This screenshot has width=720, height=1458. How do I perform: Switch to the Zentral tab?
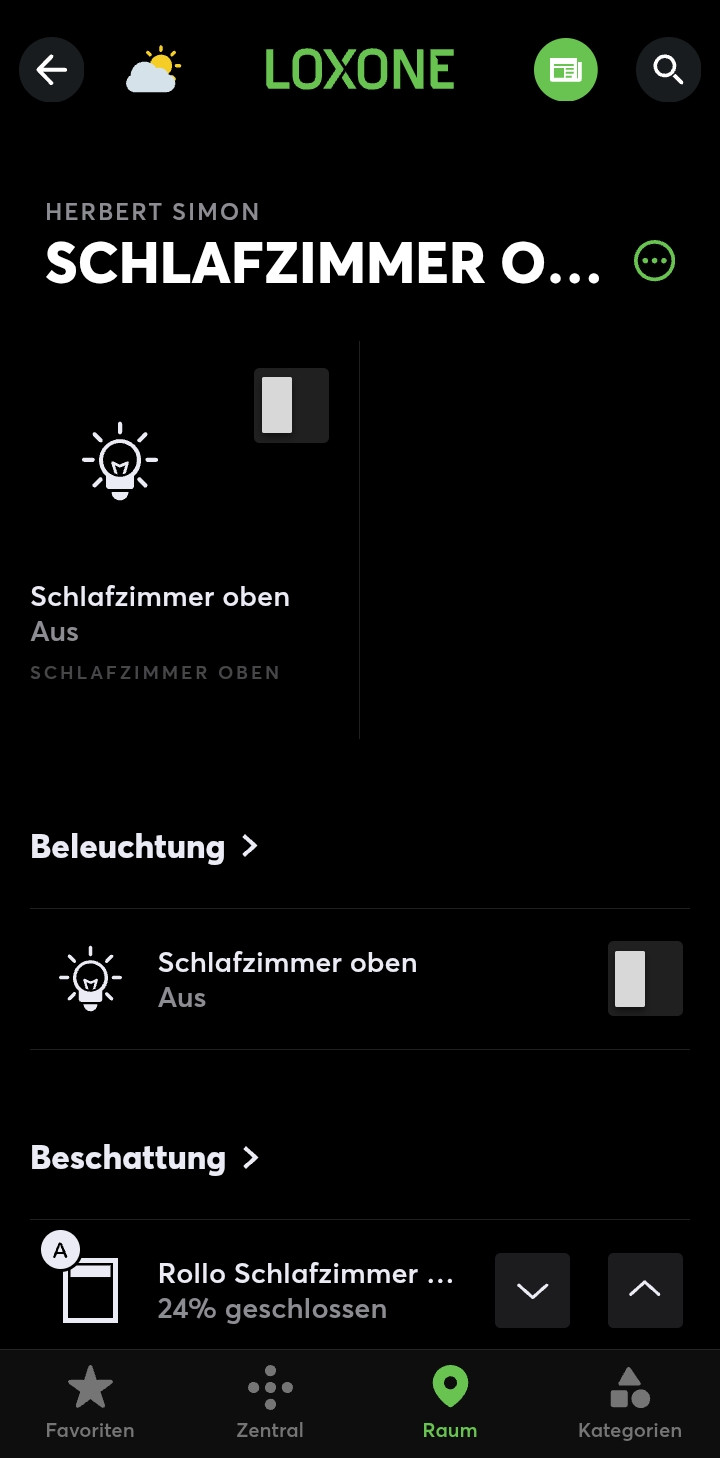[270, 1402]
